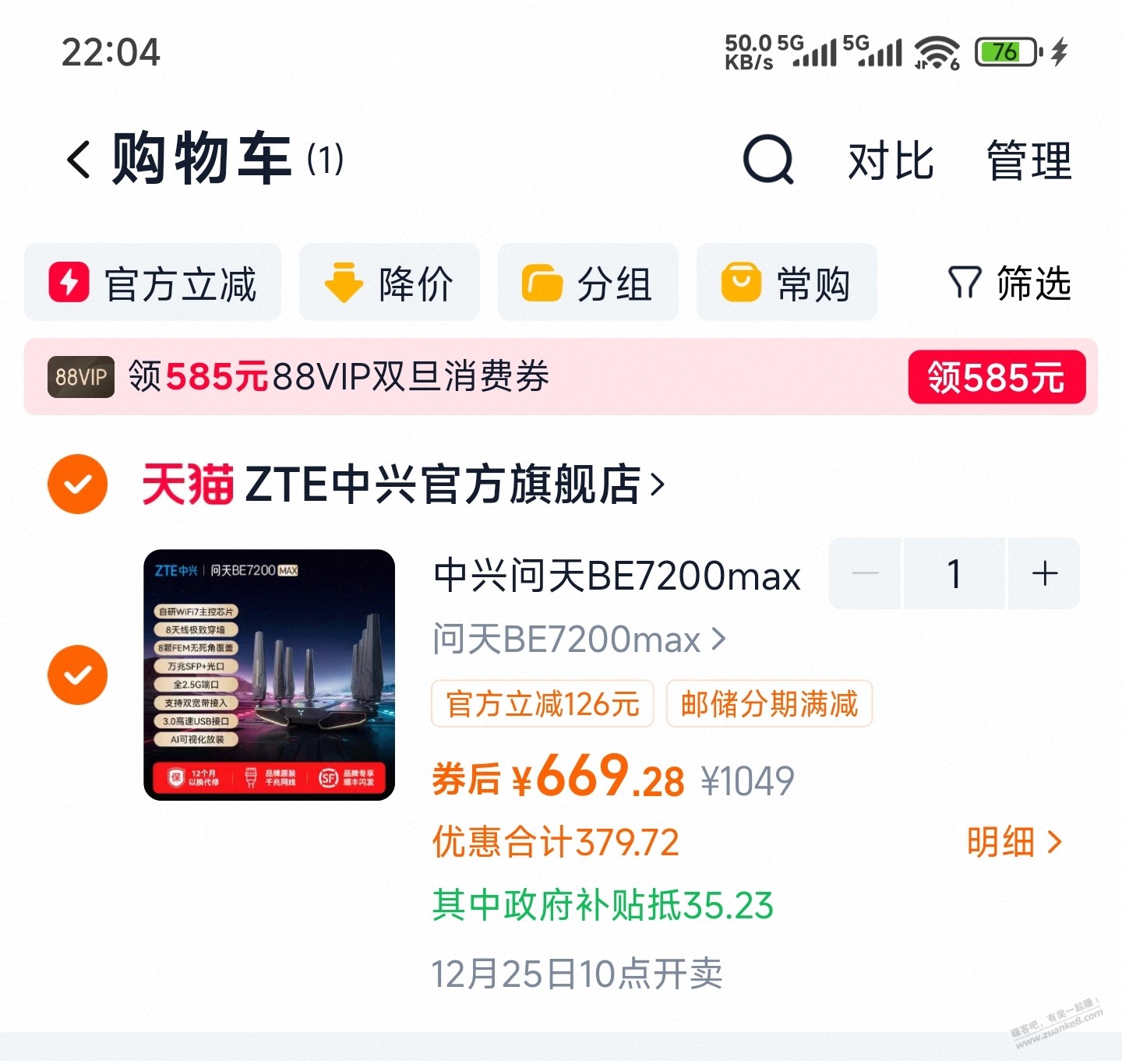Open the 分组 grouping chip
The height and width of the screenshot is (1064, 1122).
(587, 283)
